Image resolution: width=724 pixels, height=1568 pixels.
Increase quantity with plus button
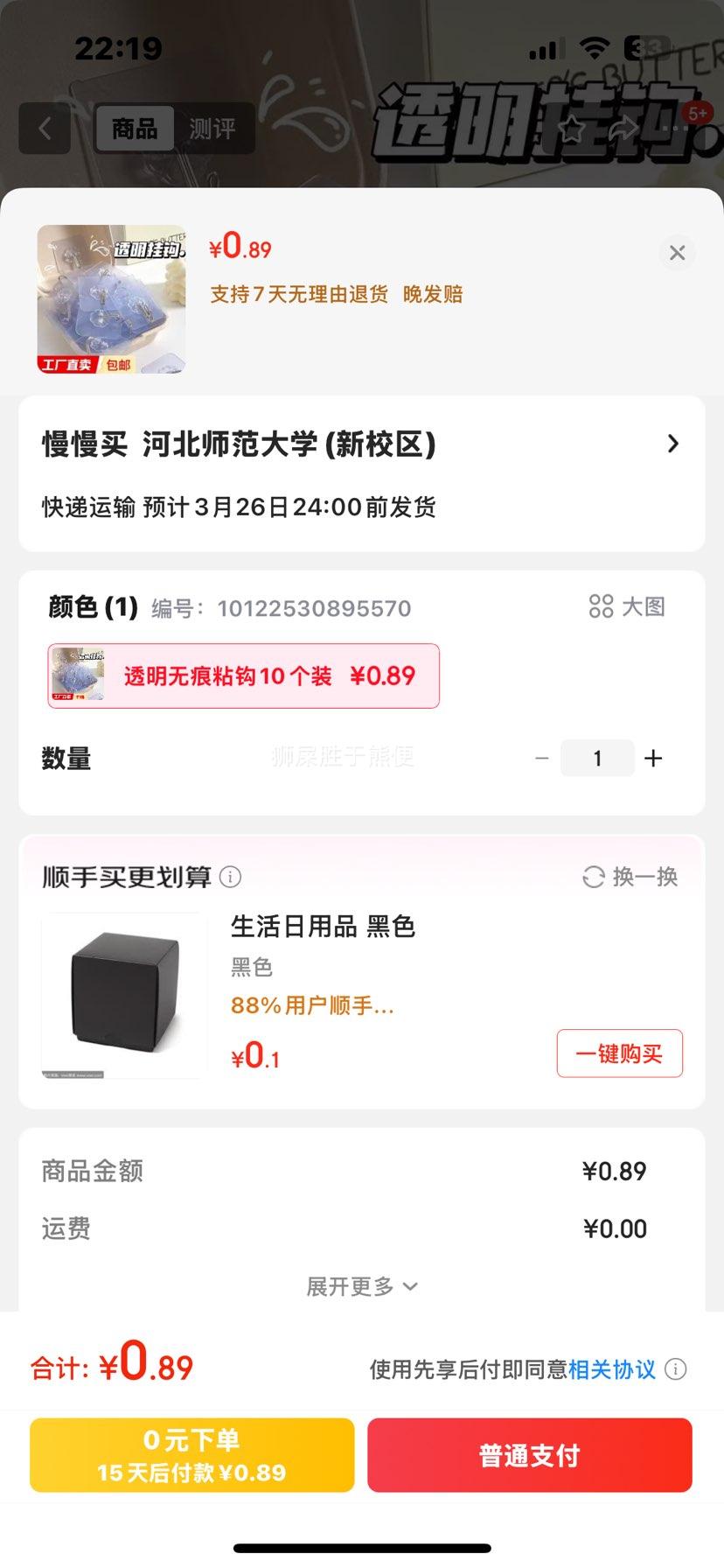(653, 759)
